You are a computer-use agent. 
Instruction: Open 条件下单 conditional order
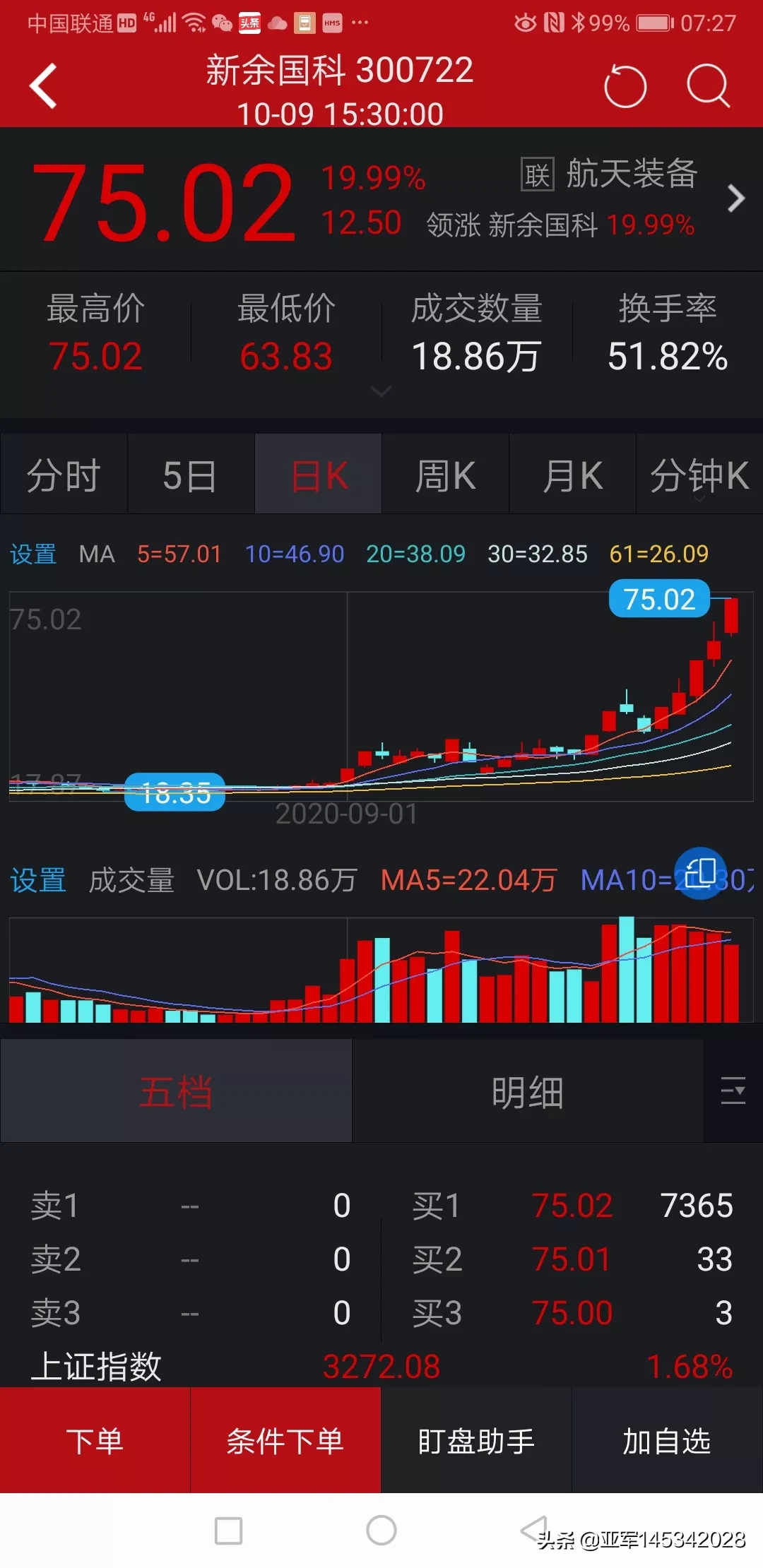pyautogui.click(x=285, y=1441)
